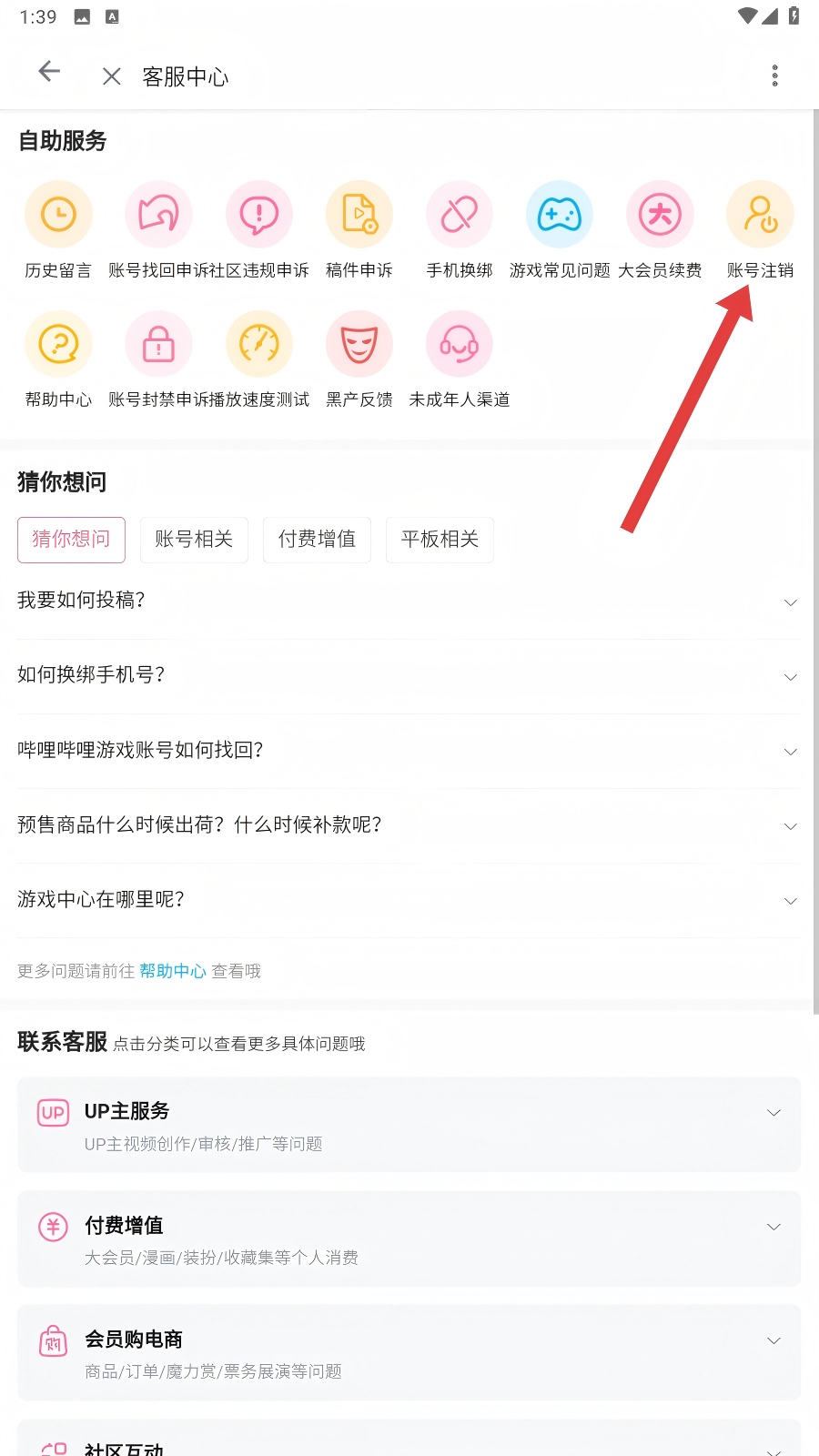Close the 客服中心 page
The height and width of the screenshot is (1456, 819).
pyautogui.click(x=111, y=76)
